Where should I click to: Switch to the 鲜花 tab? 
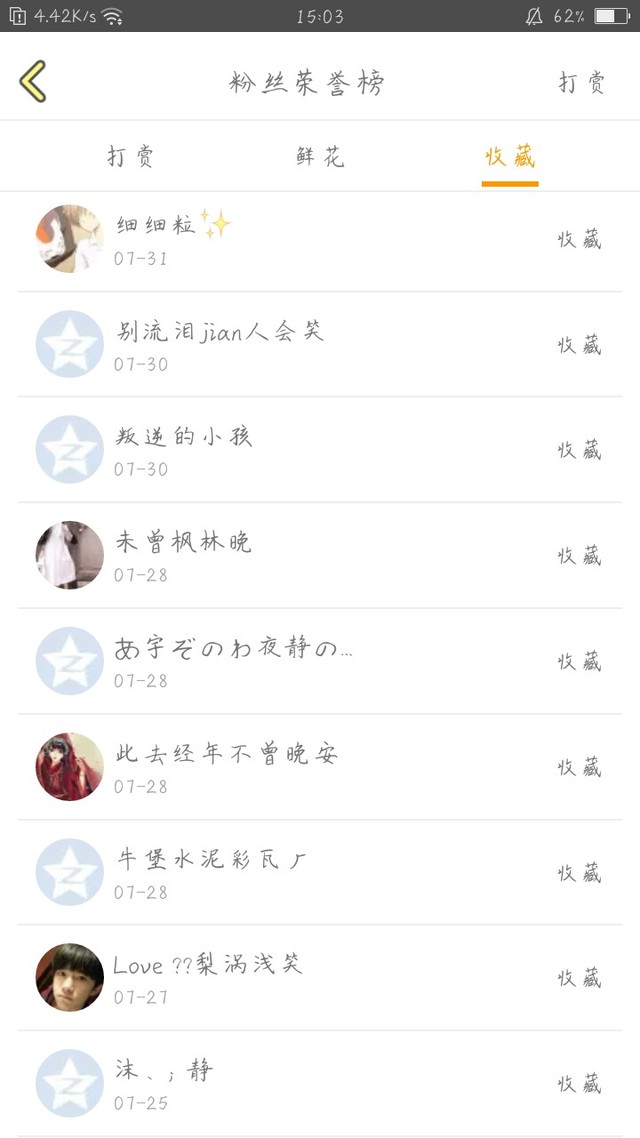(320, 157)
